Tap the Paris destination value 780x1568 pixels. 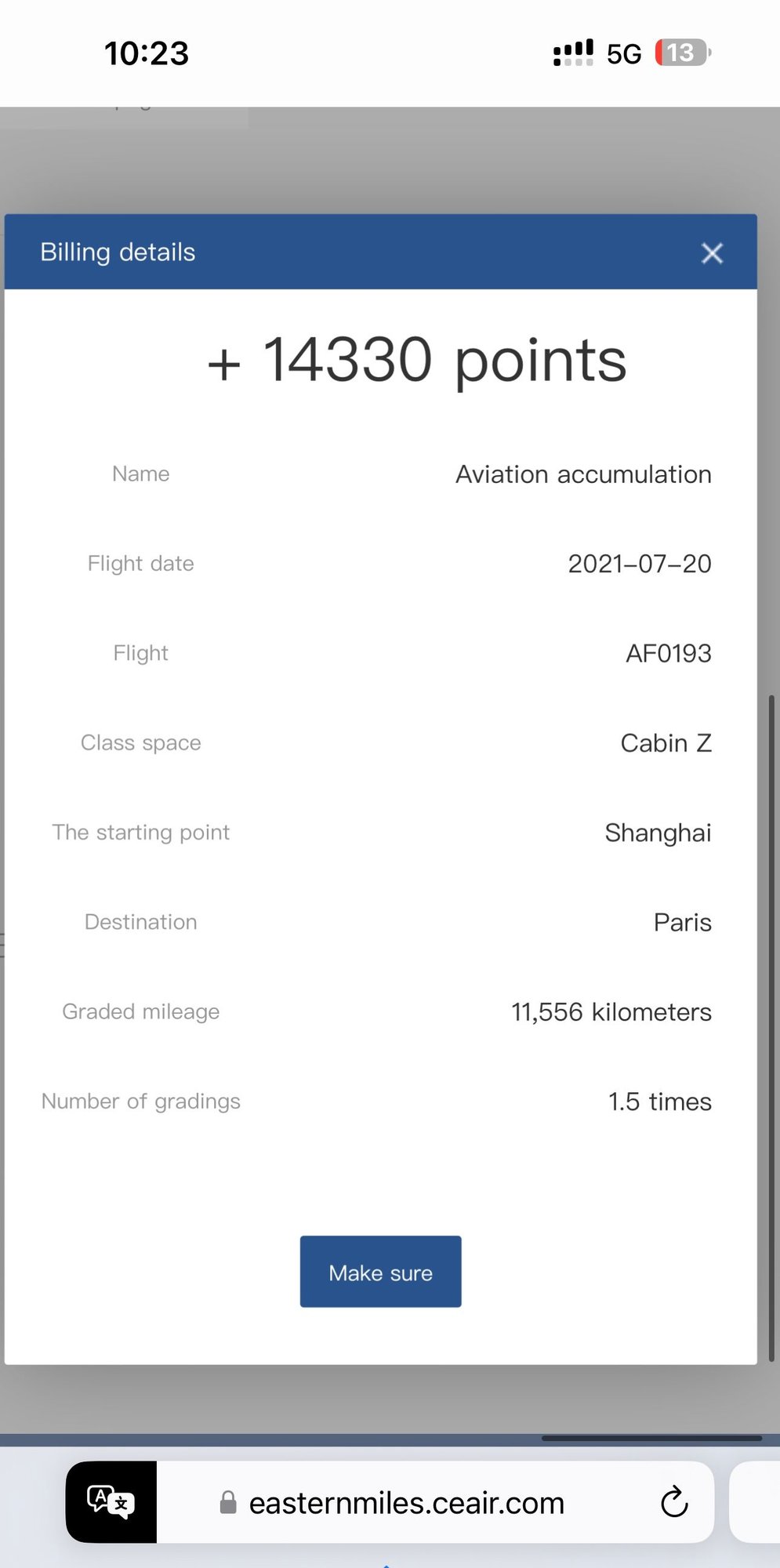(681, 922)
